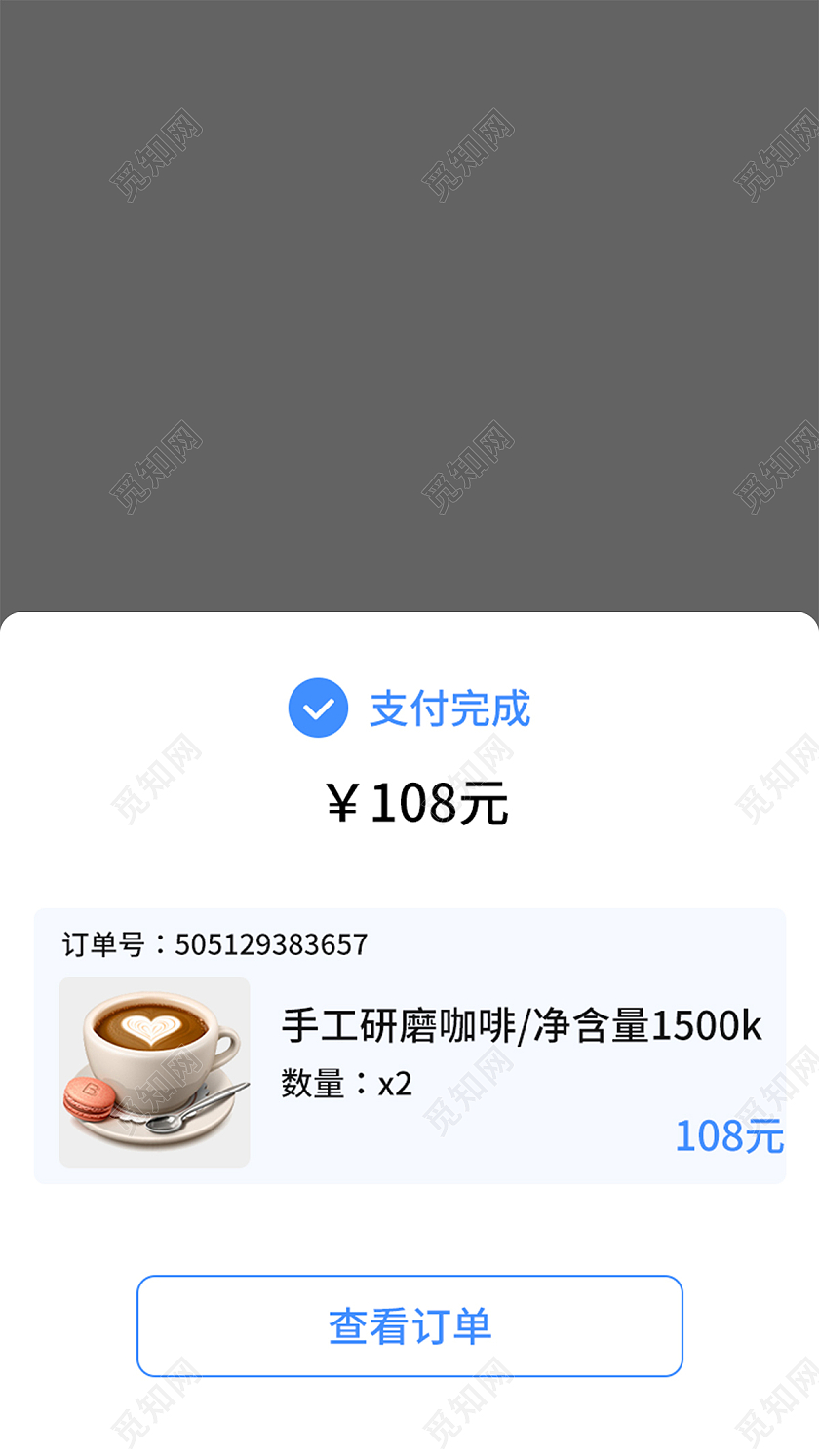Click the product name 手工研磨咖啡/净含量1500k

tap(517, 1025)
